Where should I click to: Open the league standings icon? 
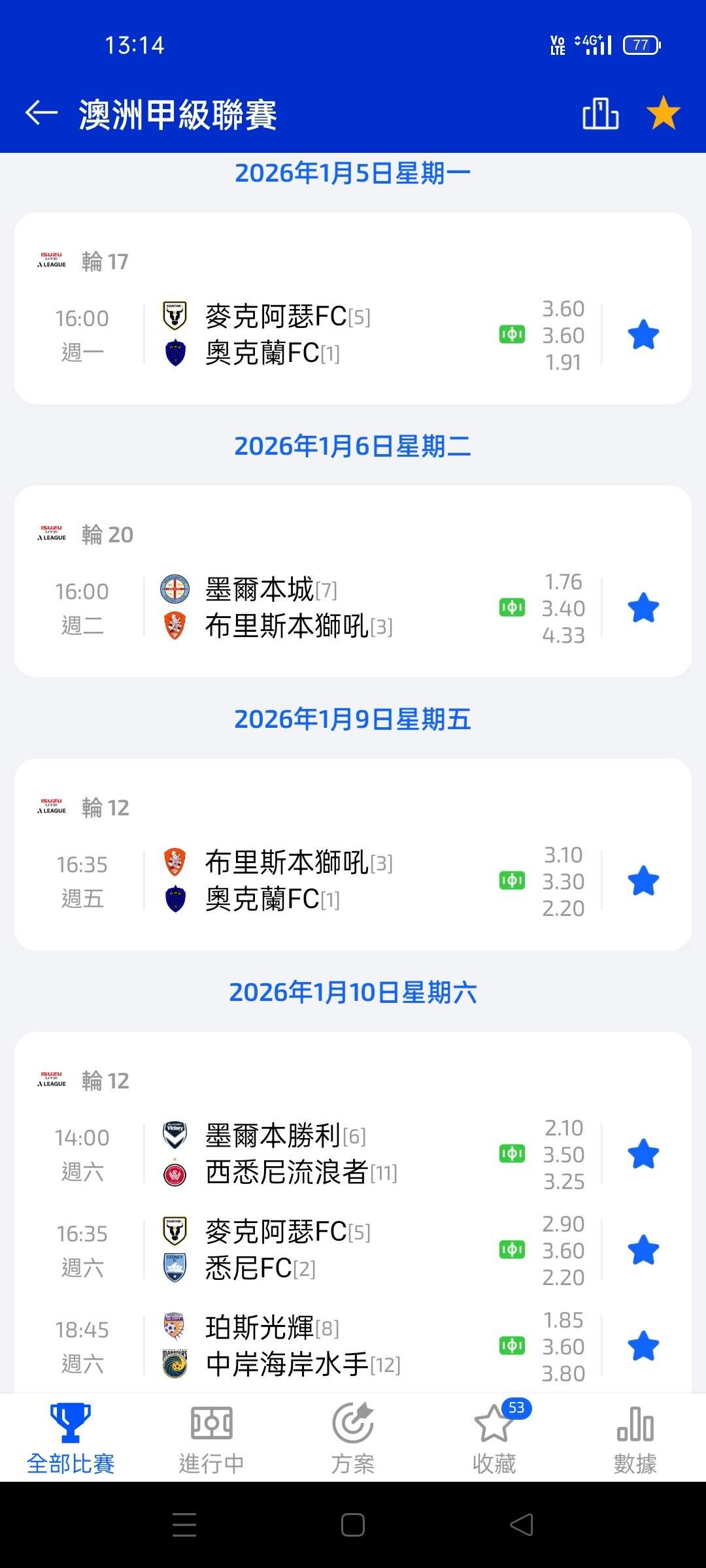tap(600, 114)
